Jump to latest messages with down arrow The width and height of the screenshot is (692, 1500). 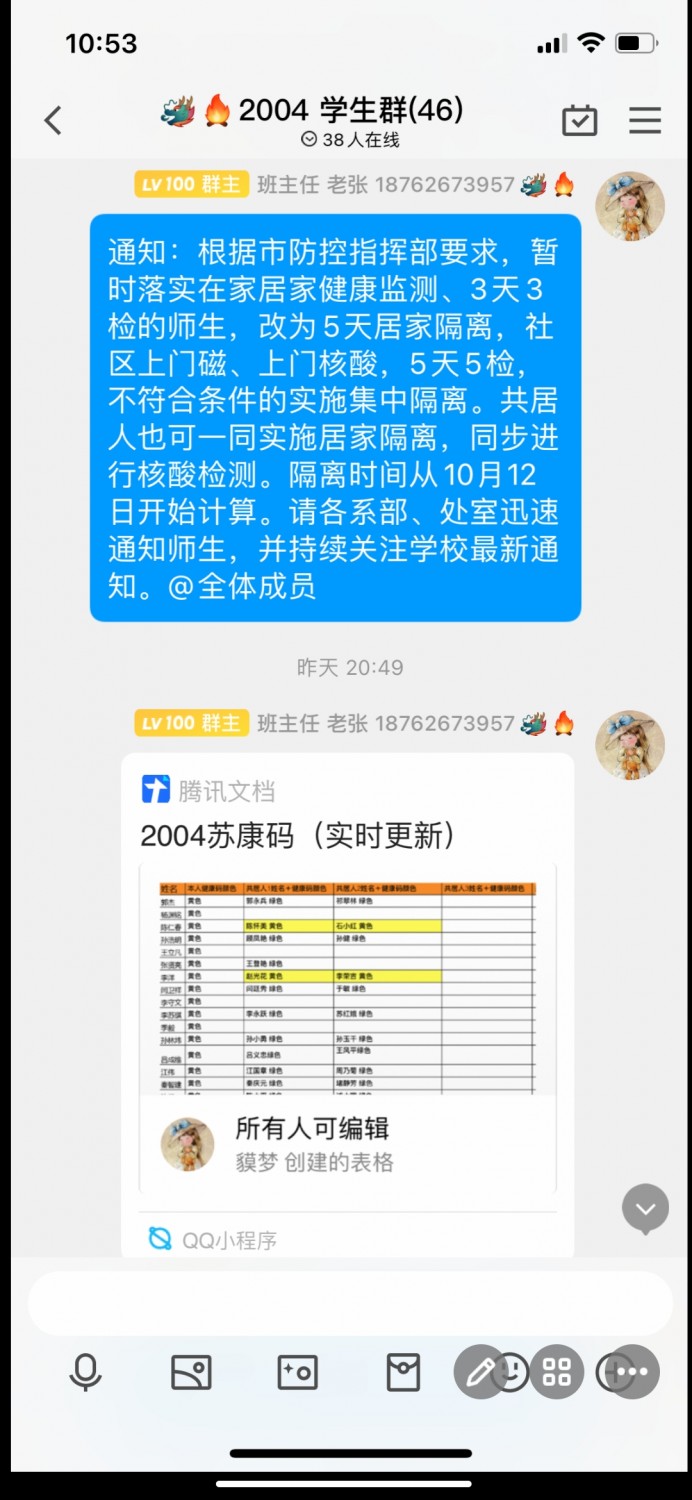pos(645,1209)
